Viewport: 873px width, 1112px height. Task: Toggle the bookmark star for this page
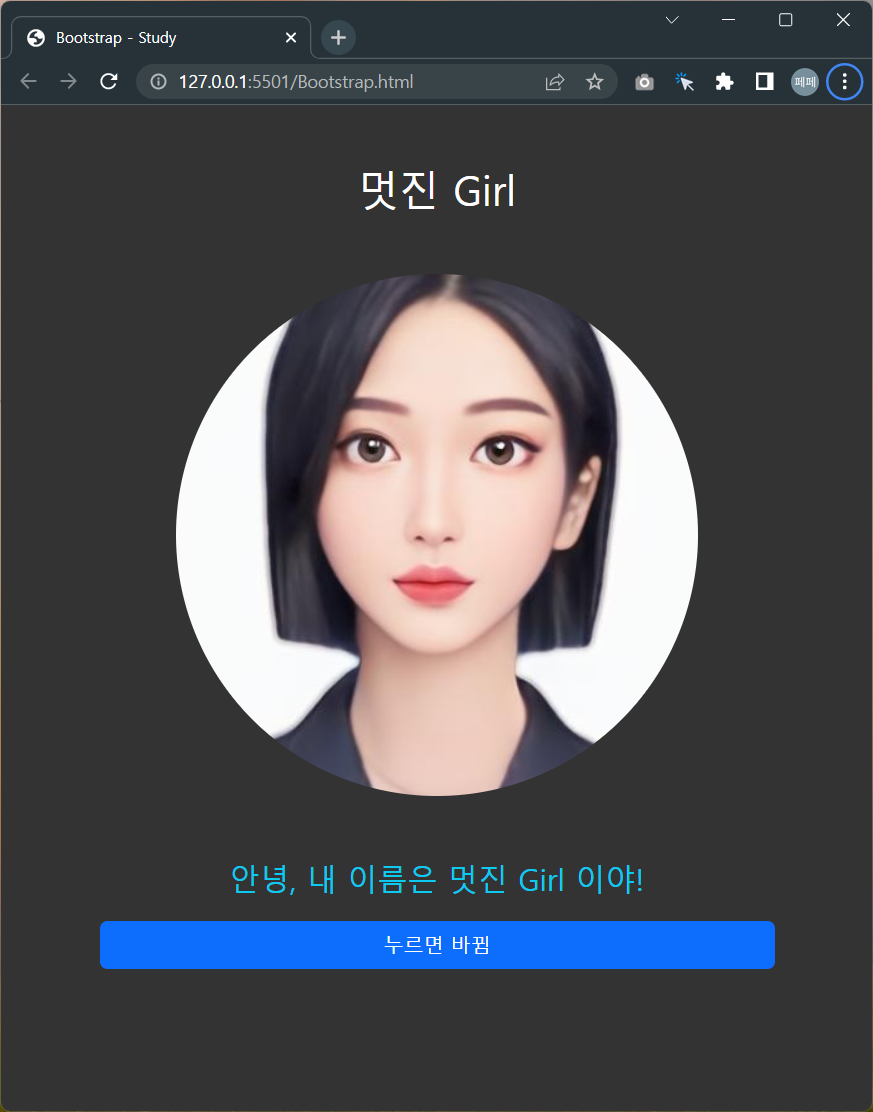pyautogui.click(x=595, y=81)
